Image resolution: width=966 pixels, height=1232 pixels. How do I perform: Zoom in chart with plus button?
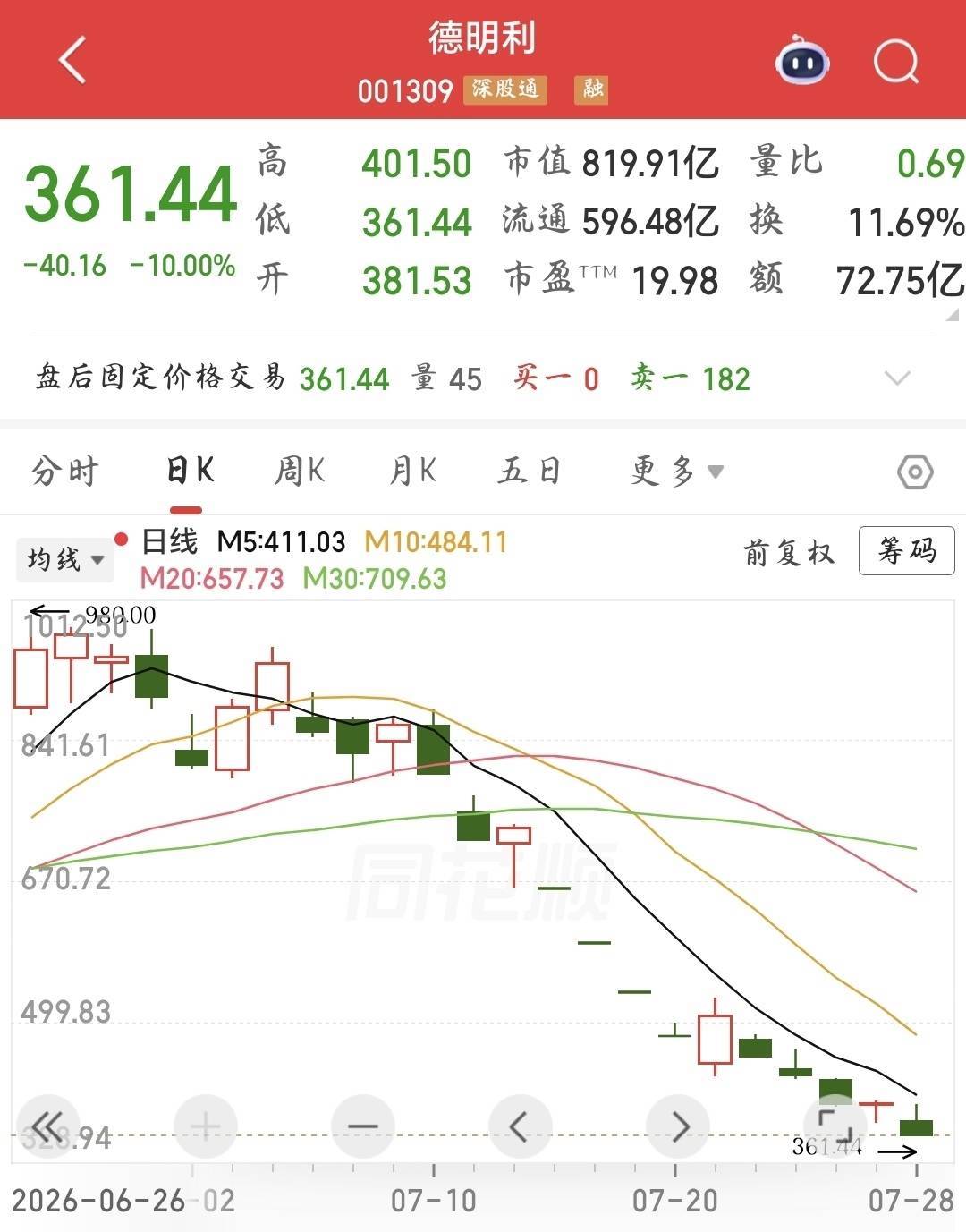click(x=205, y=1126)
